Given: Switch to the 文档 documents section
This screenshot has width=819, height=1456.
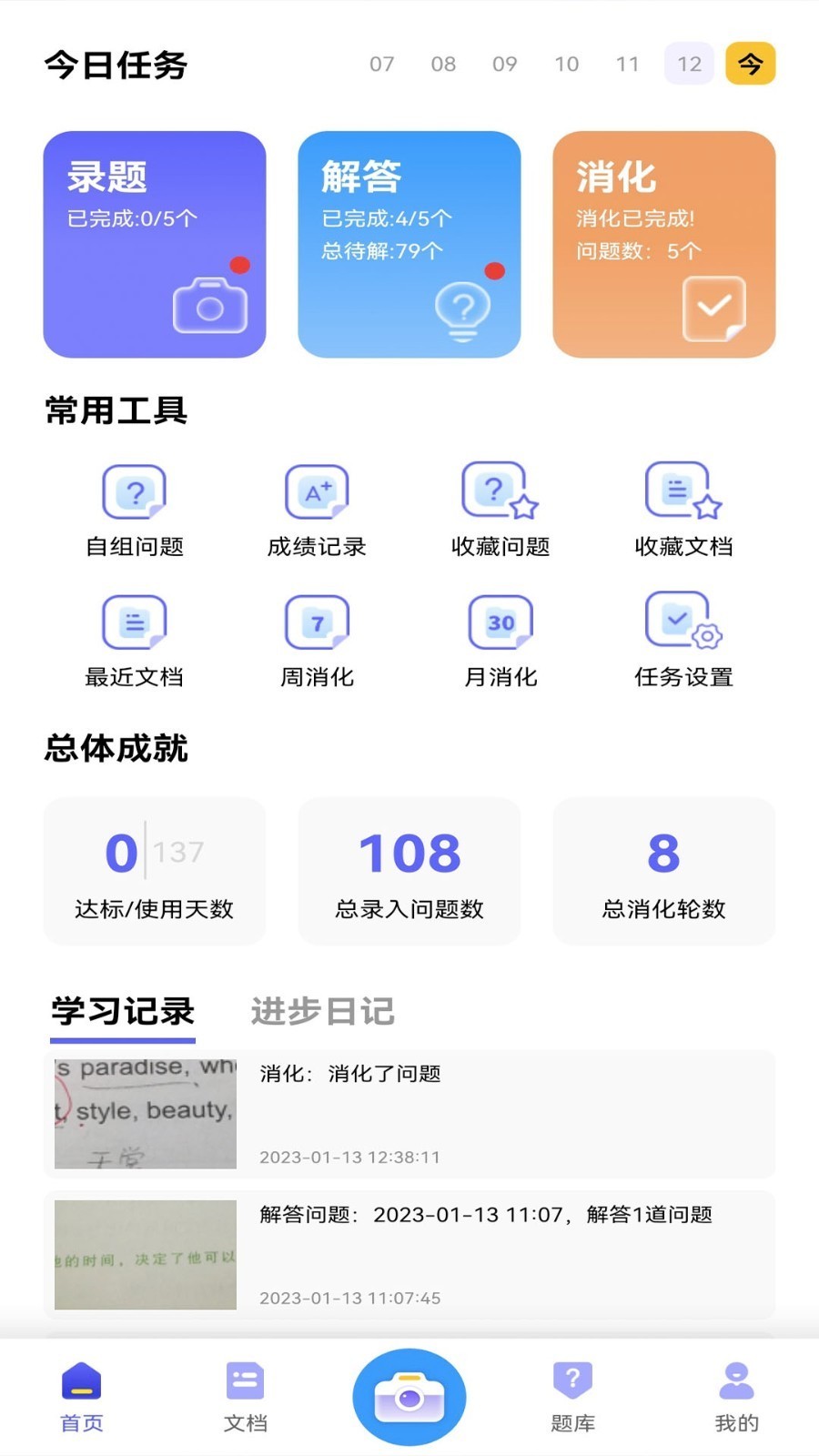Looking at the screenshot, I should [x=244, y=1396].
